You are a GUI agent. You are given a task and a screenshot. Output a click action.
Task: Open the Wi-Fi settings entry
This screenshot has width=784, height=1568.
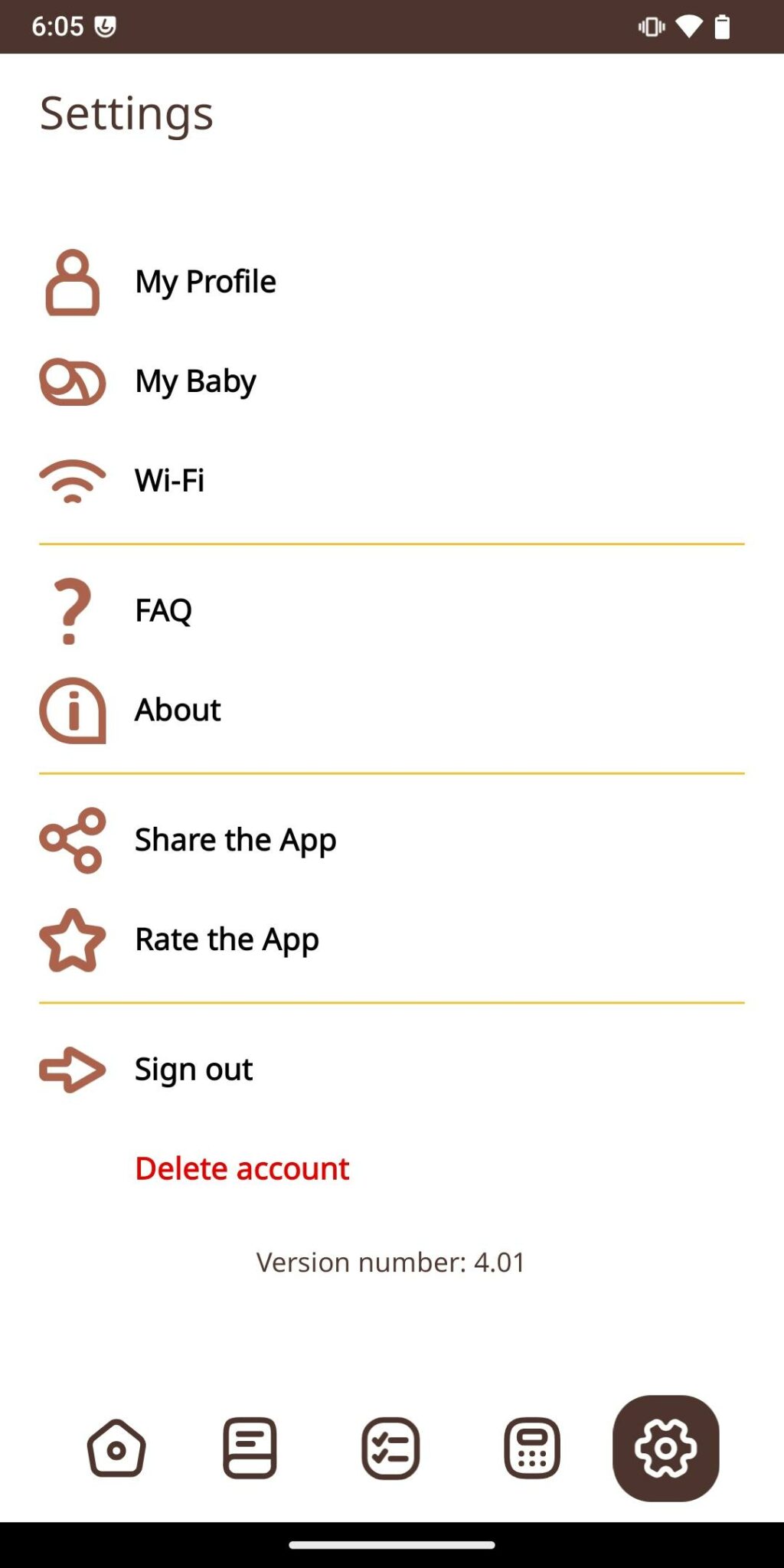(x=169, y=480)
